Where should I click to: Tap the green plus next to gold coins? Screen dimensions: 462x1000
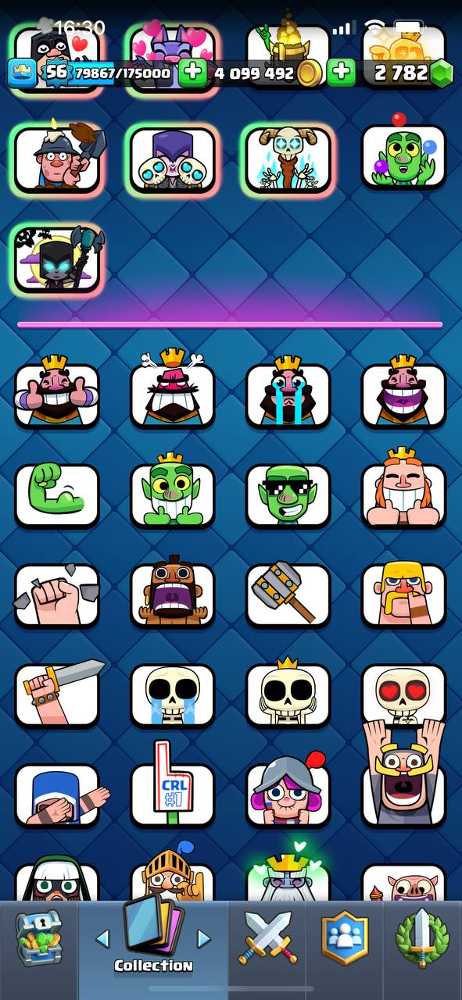coord(341,73)
